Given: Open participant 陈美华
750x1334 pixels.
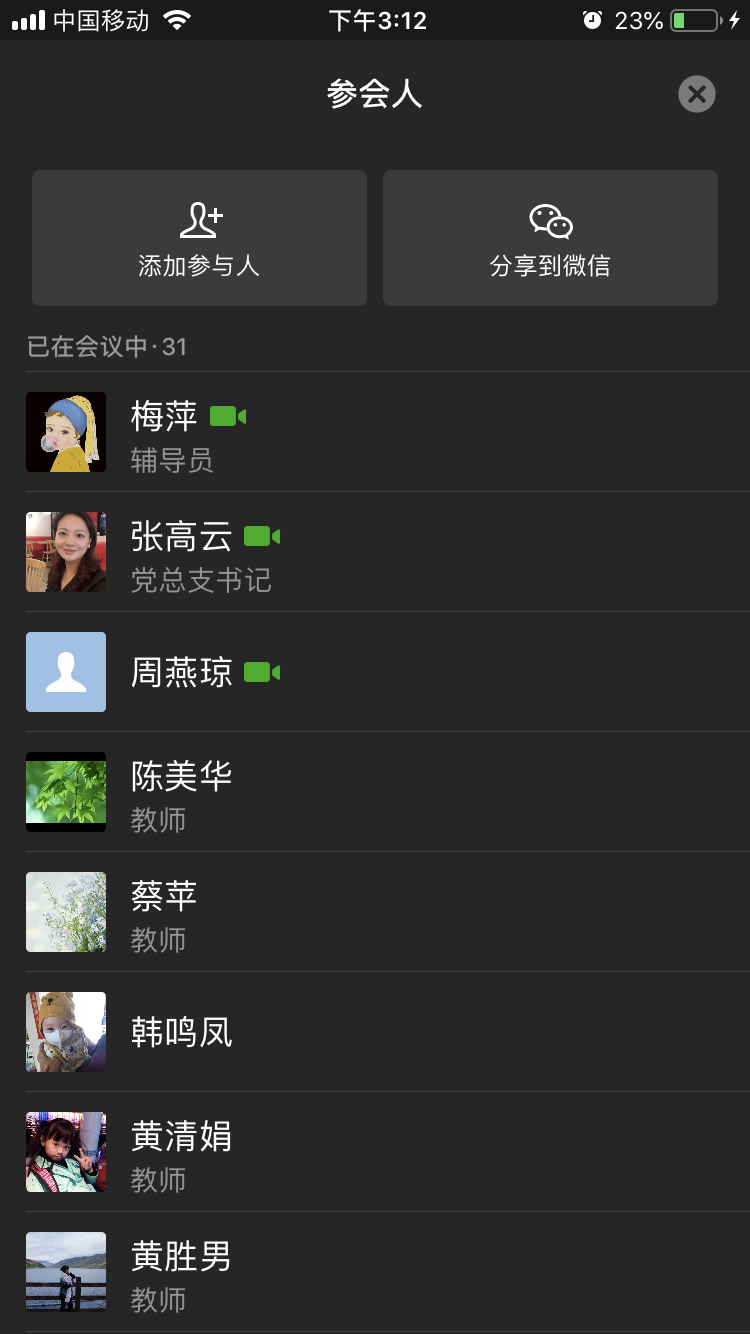Looking at the screenshot, I should [x=375, y=792].
